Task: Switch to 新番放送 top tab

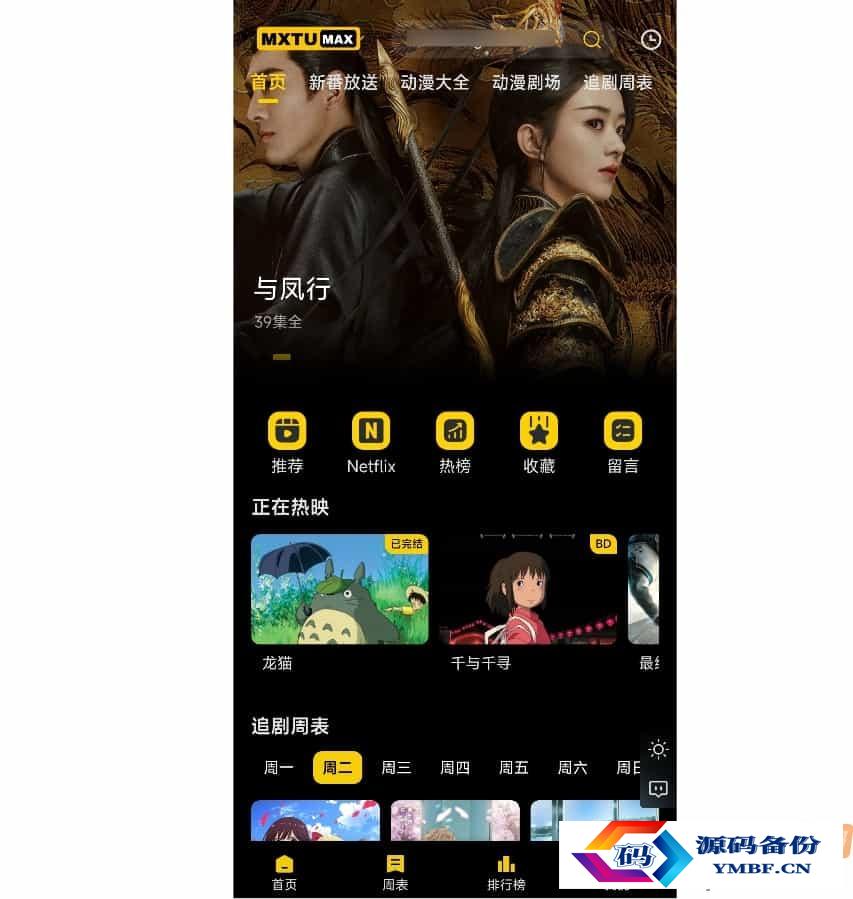Action: 343,83
